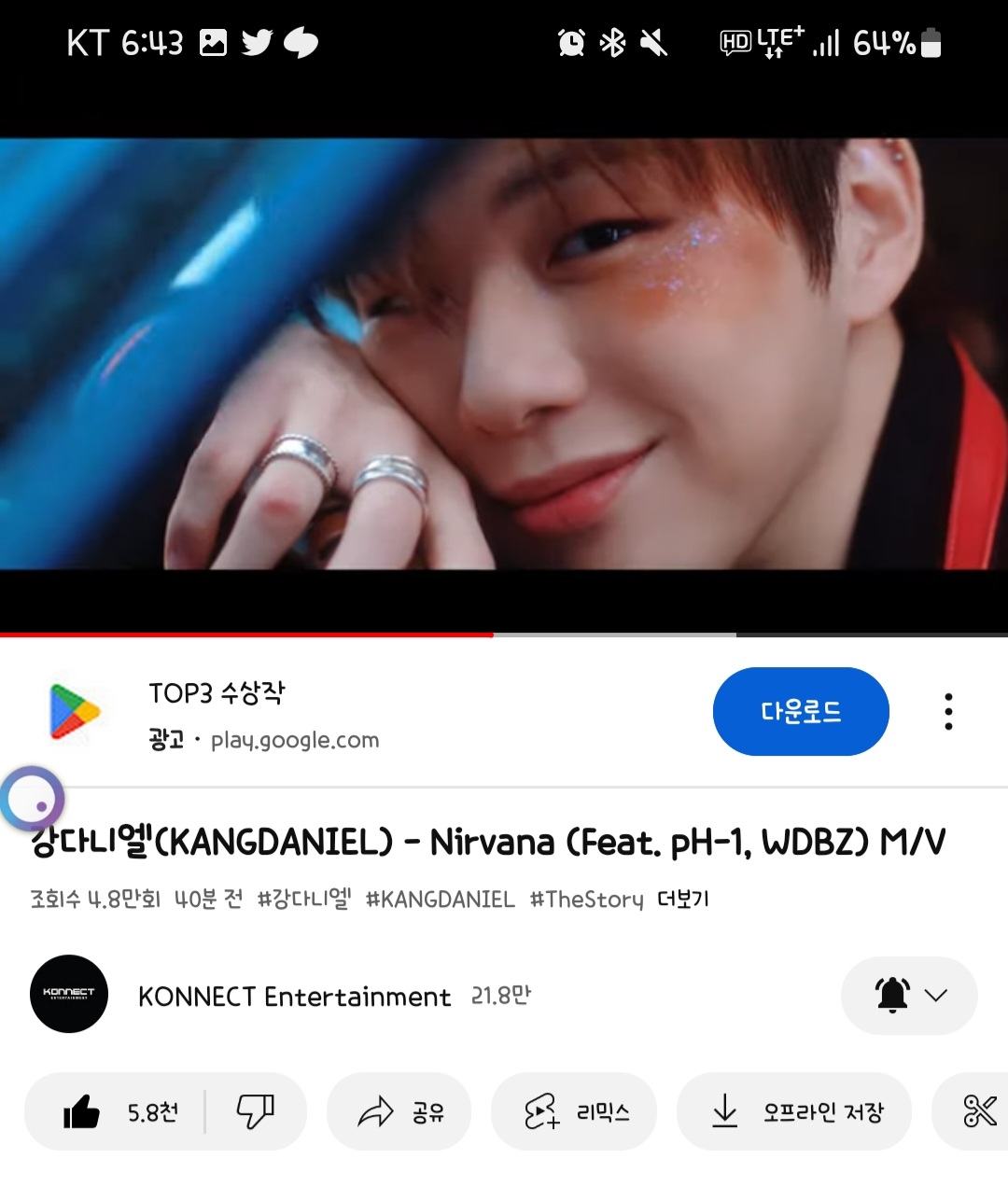Dislike the video
The width and height of the screenshot is (1008, 1186).
[255, 1112]
